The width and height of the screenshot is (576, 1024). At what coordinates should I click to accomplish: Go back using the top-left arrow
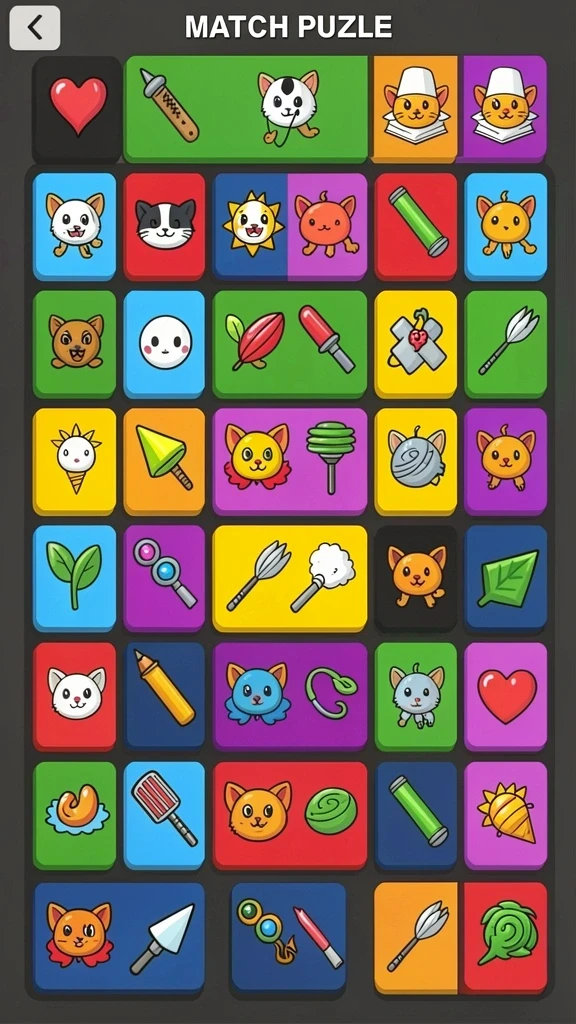point(35,28)
